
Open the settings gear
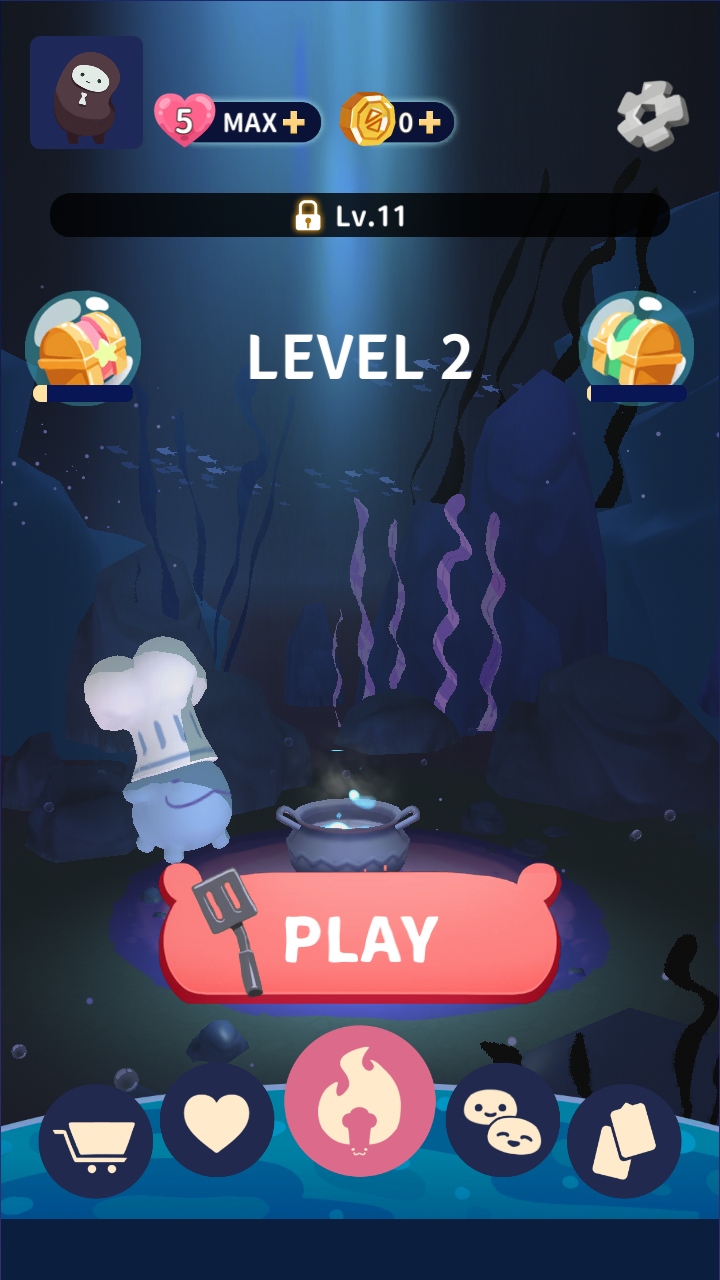tap(652, 115)
